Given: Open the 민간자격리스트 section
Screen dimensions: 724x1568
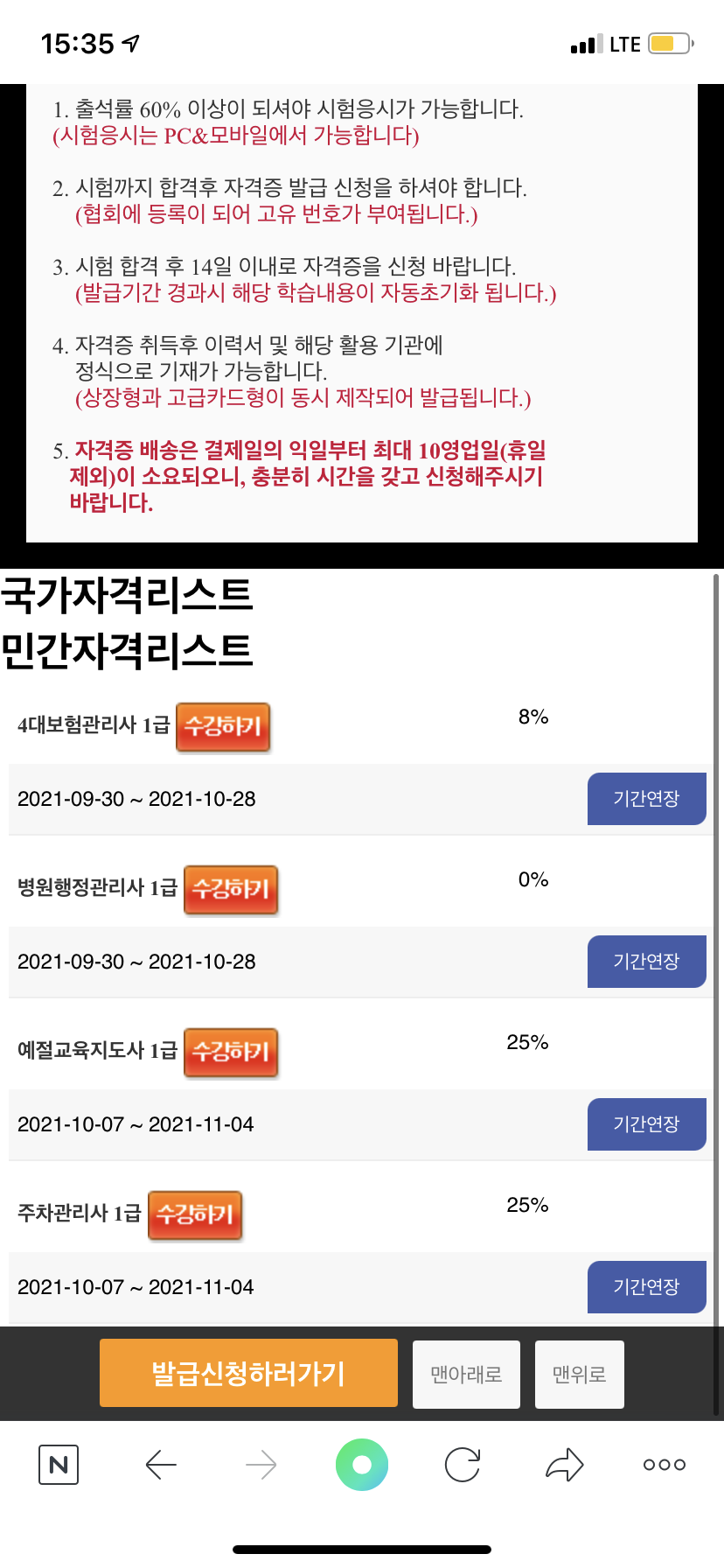Looking at the screenshot, I should click(127, 651).
